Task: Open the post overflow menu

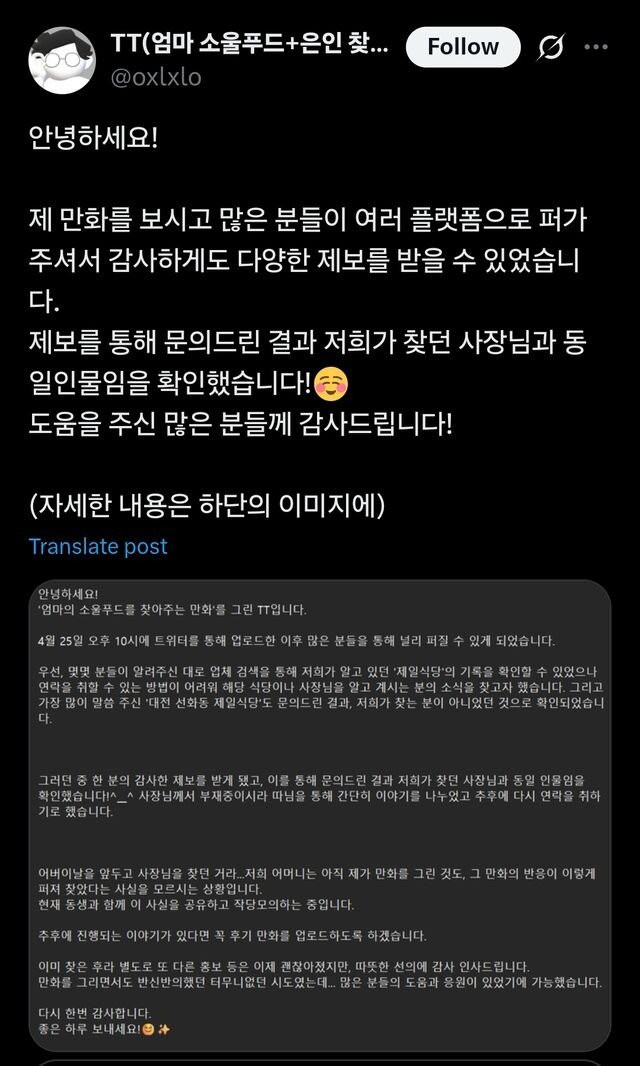Action: click(x=596, y=47)
